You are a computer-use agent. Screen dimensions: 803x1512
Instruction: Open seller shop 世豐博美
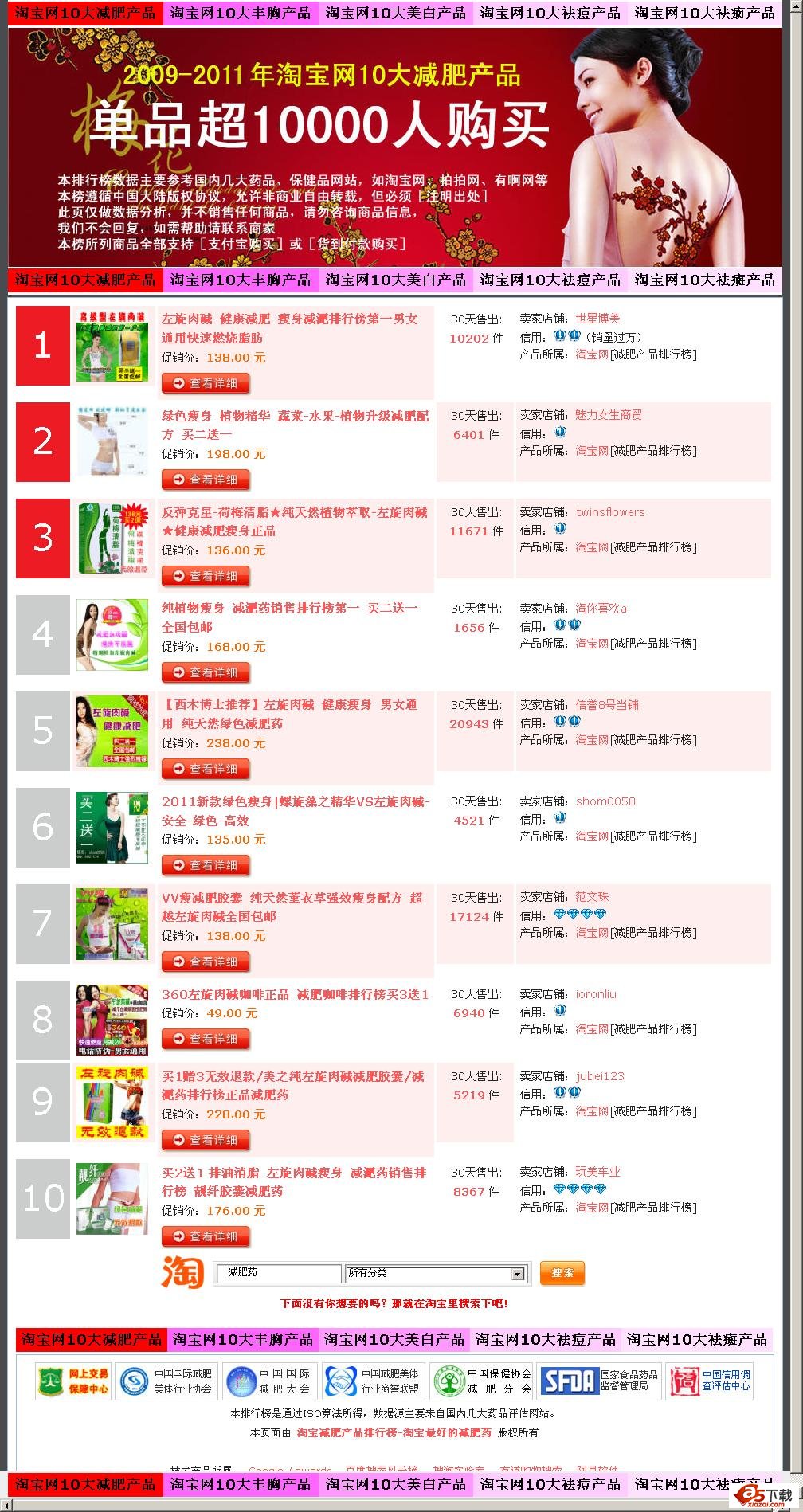597,319
